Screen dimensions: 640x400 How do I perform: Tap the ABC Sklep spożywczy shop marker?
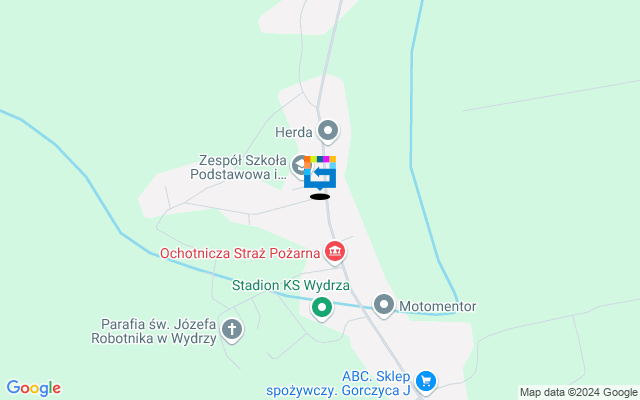coord(426,380)
